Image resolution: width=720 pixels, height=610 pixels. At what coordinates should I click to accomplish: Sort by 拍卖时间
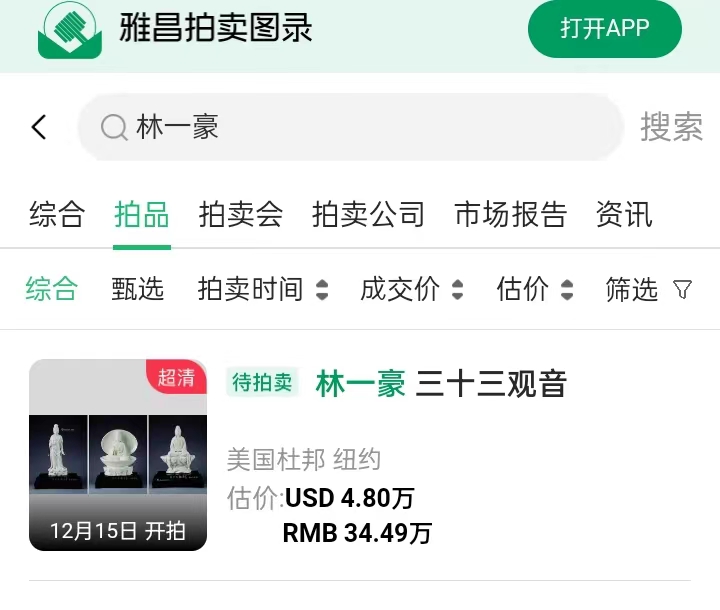point(263,289)
